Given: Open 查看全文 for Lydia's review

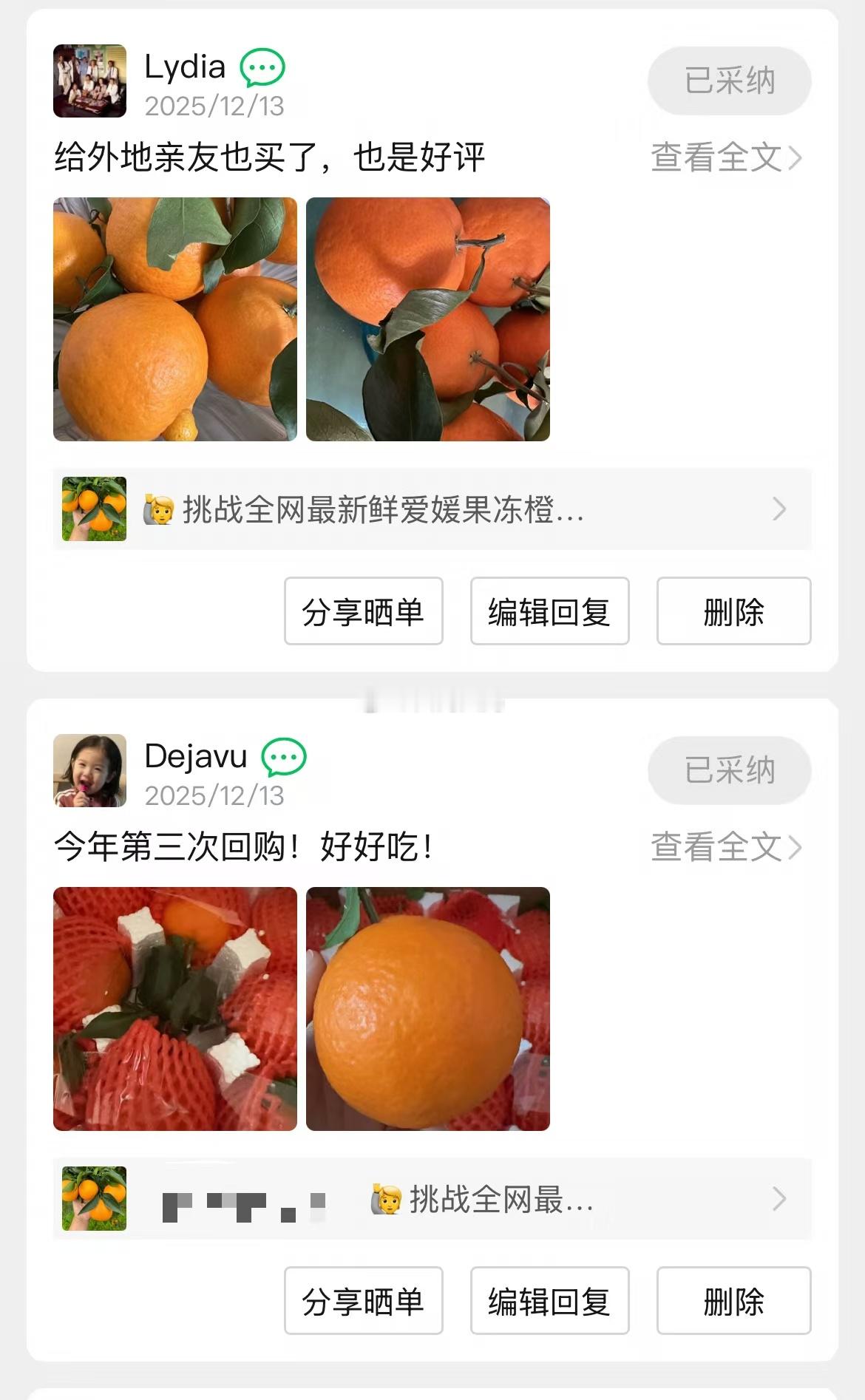Looking at the screenshot, I should point(726,157).
